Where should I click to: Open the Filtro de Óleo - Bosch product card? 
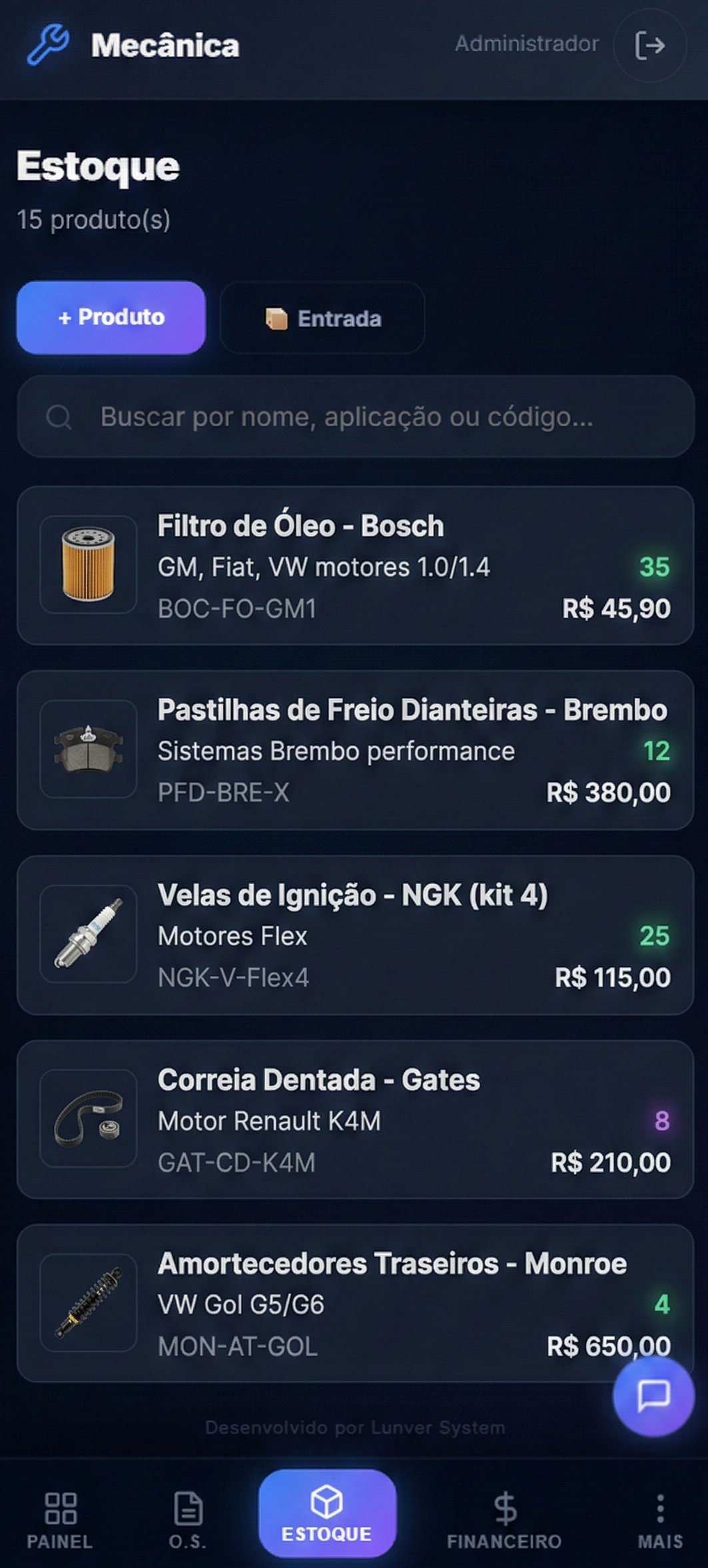pos(354,567)
